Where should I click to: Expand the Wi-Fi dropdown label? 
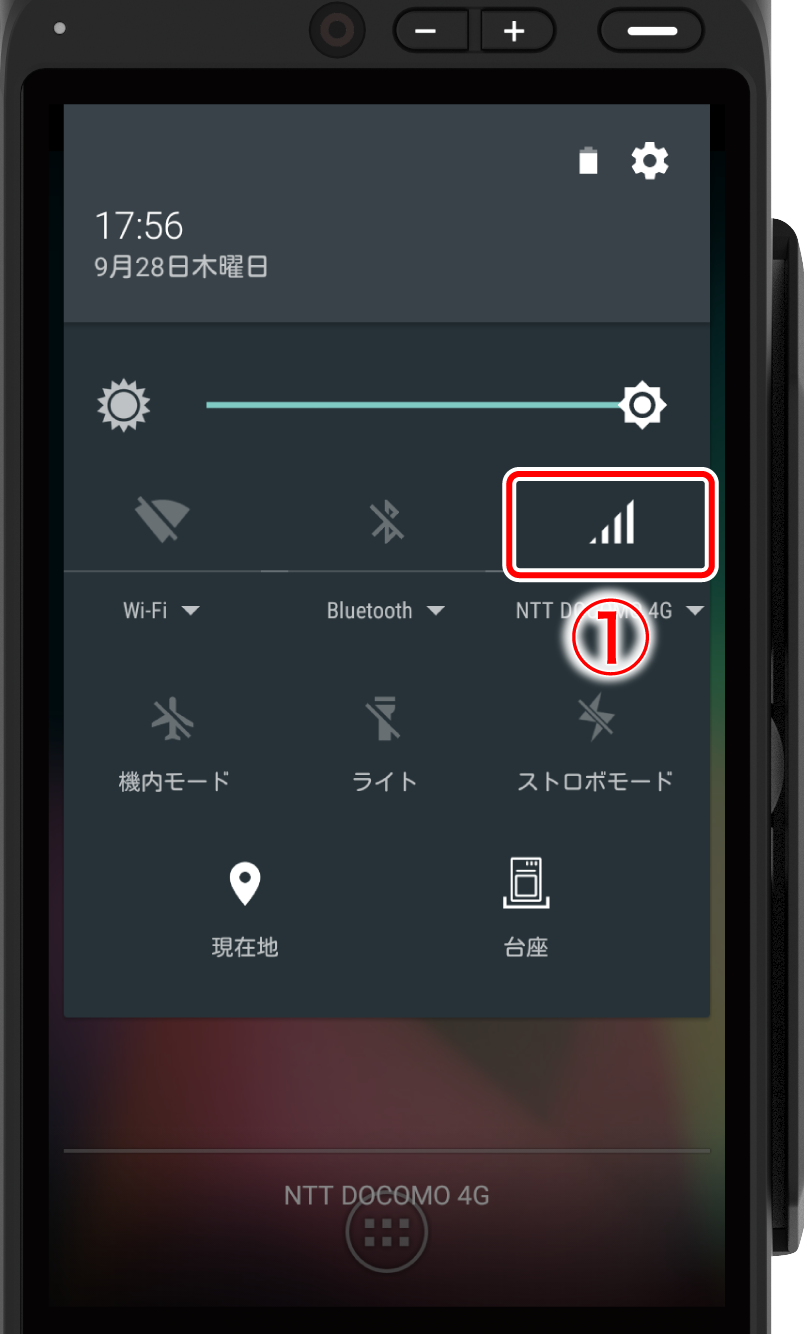click(162, 610)
